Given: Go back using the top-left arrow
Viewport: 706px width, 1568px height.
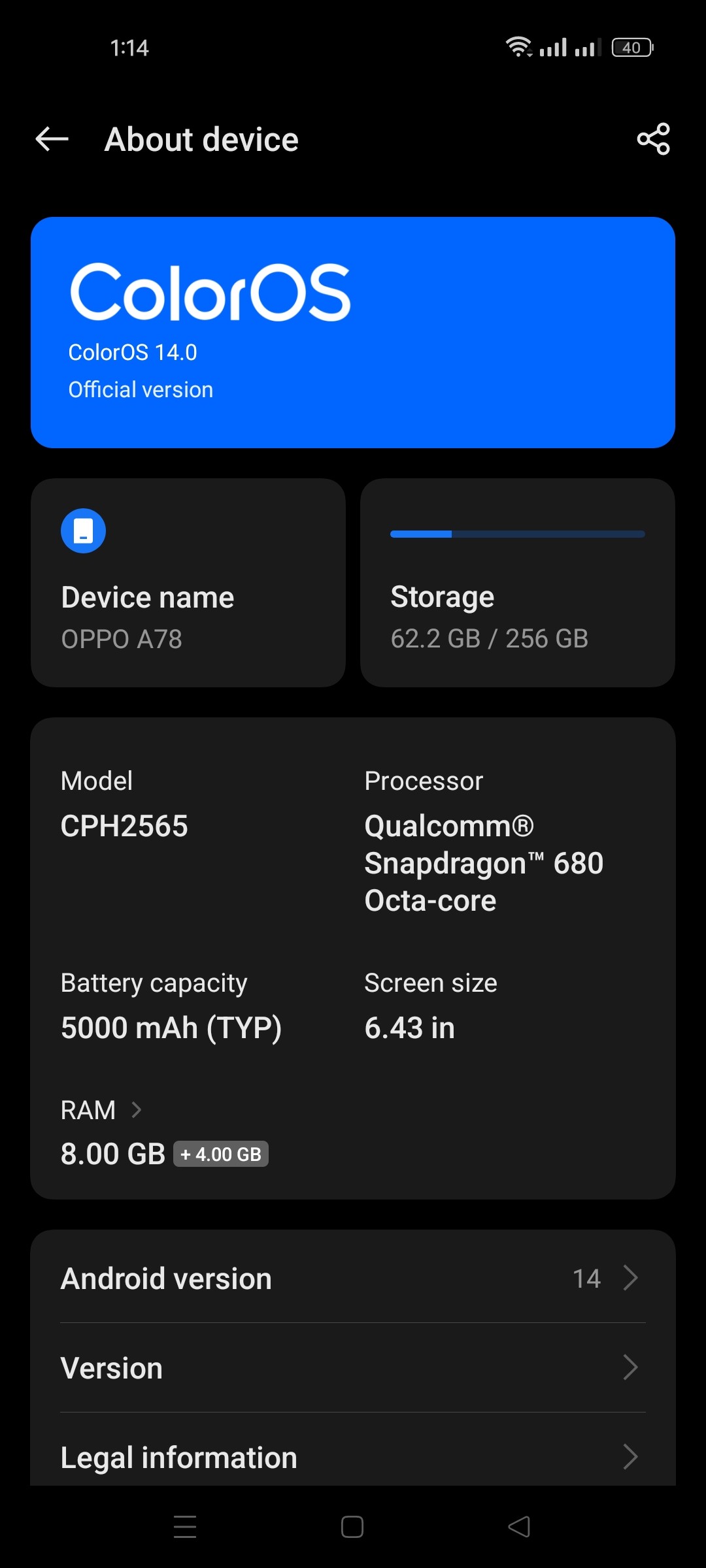Looking at the screenshot, I should 52,139.
